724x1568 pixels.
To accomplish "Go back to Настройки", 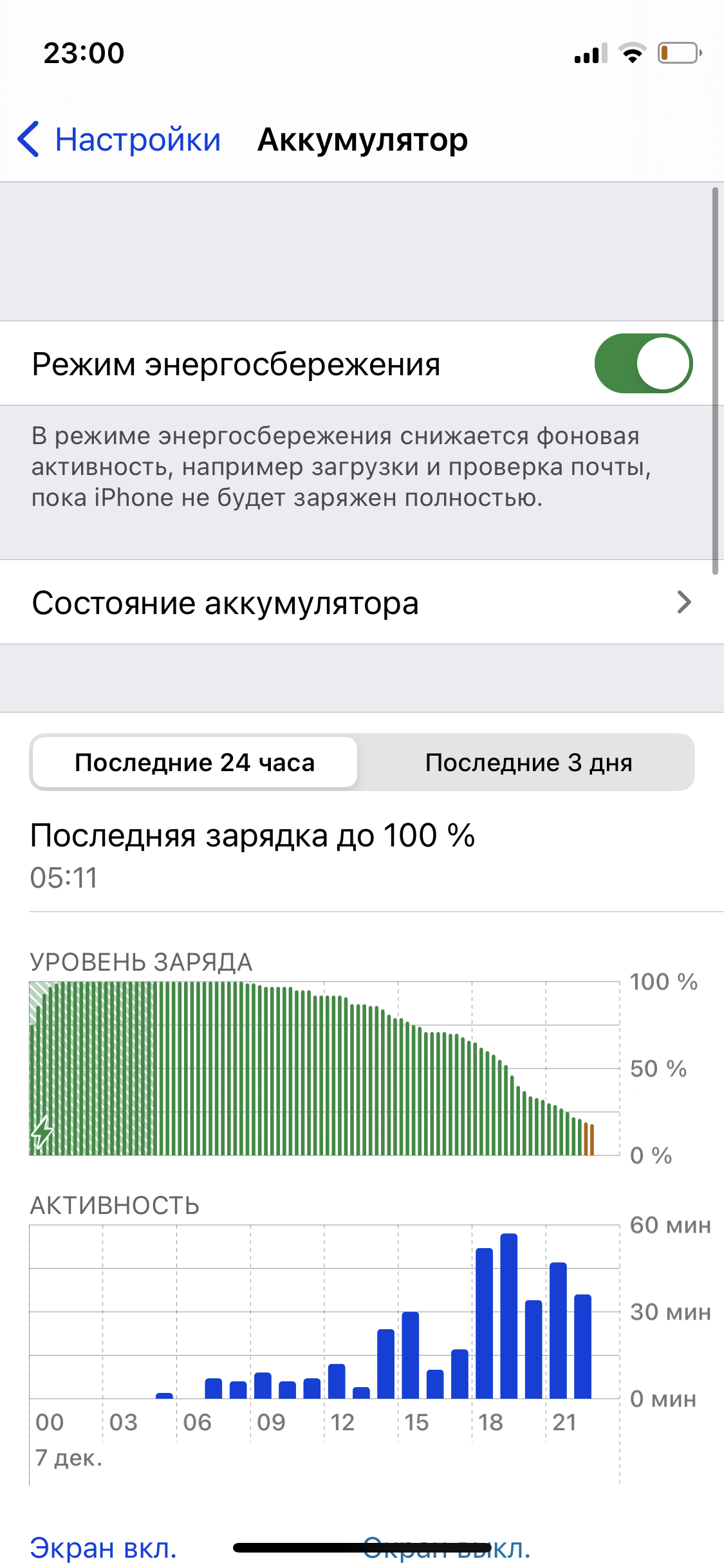I will coord(119,140).
